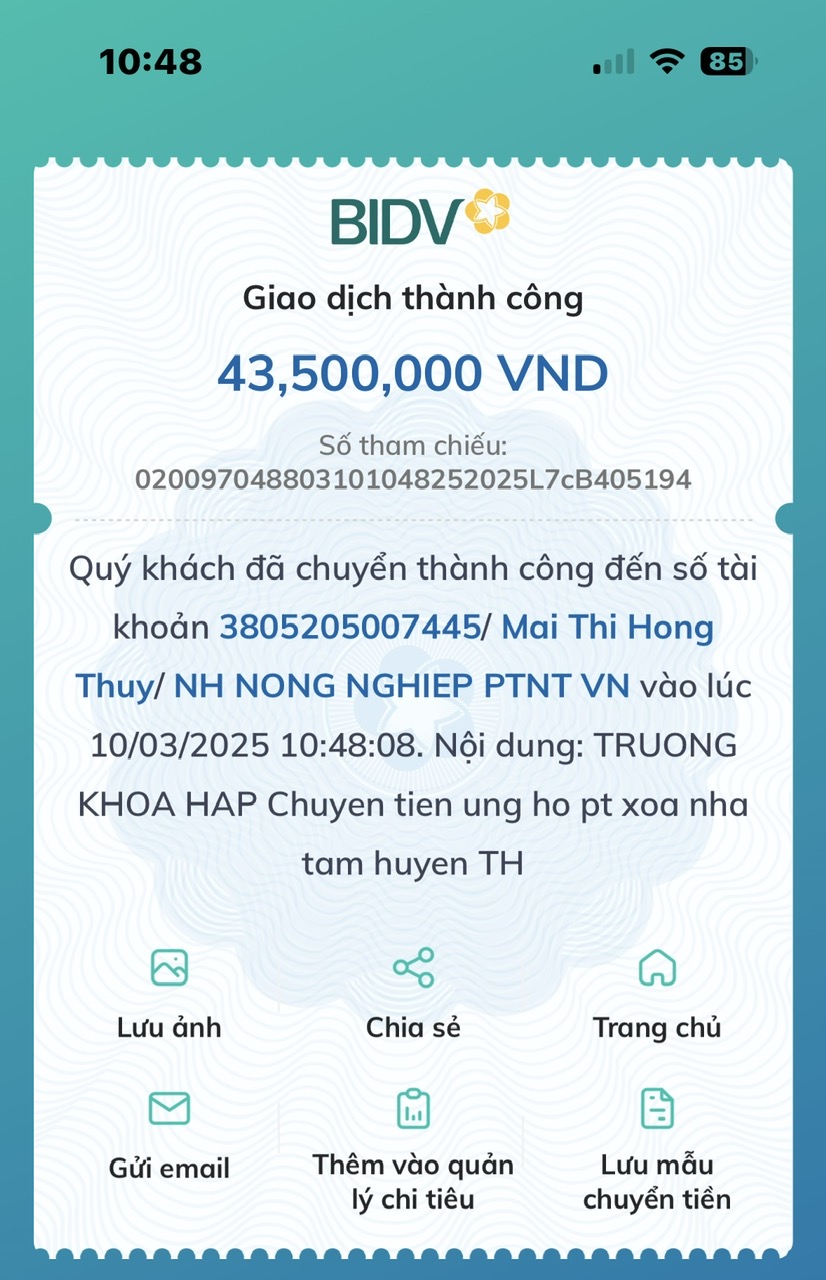Share the receipt via Chia sẻ

tap(413, 992)
